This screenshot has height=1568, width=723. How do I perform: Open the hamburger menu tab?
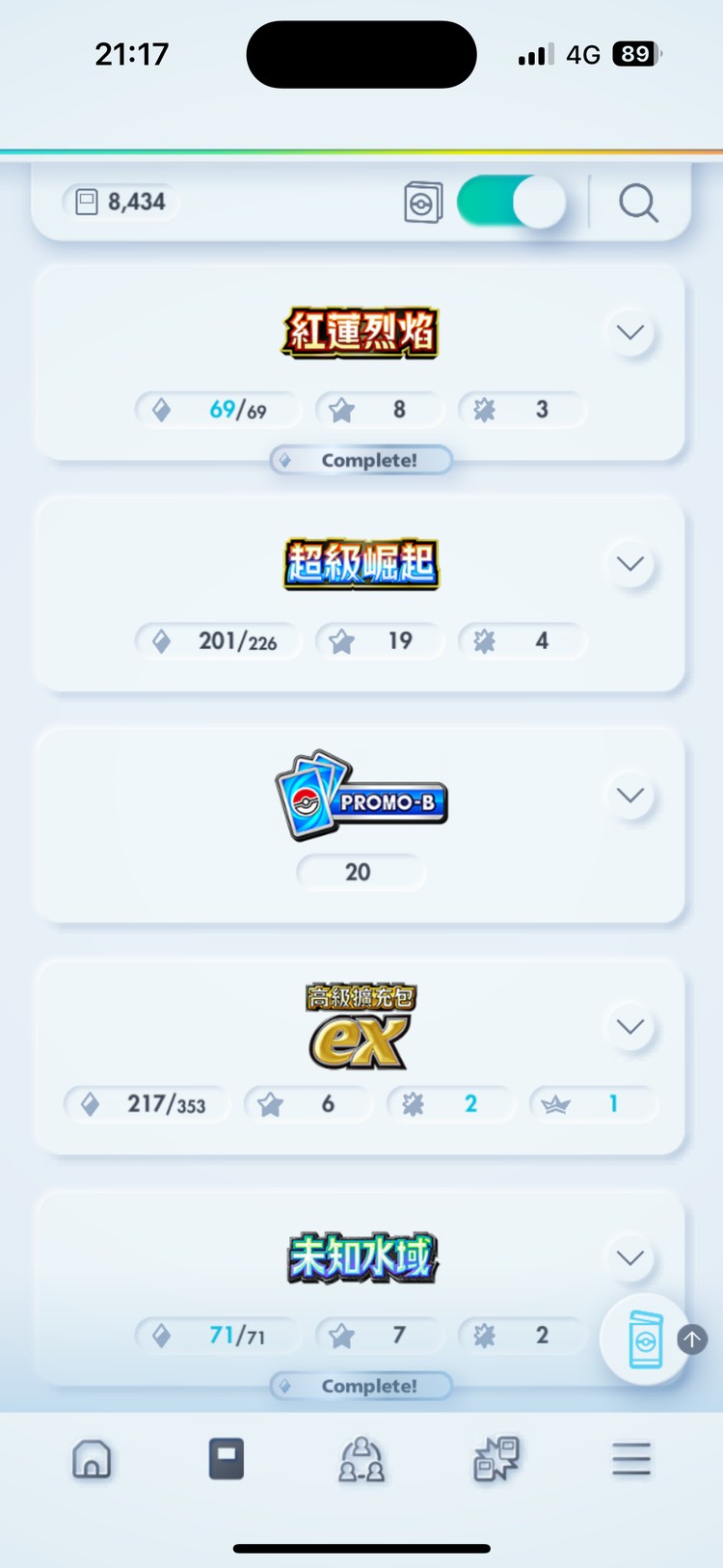(631, 1459)
